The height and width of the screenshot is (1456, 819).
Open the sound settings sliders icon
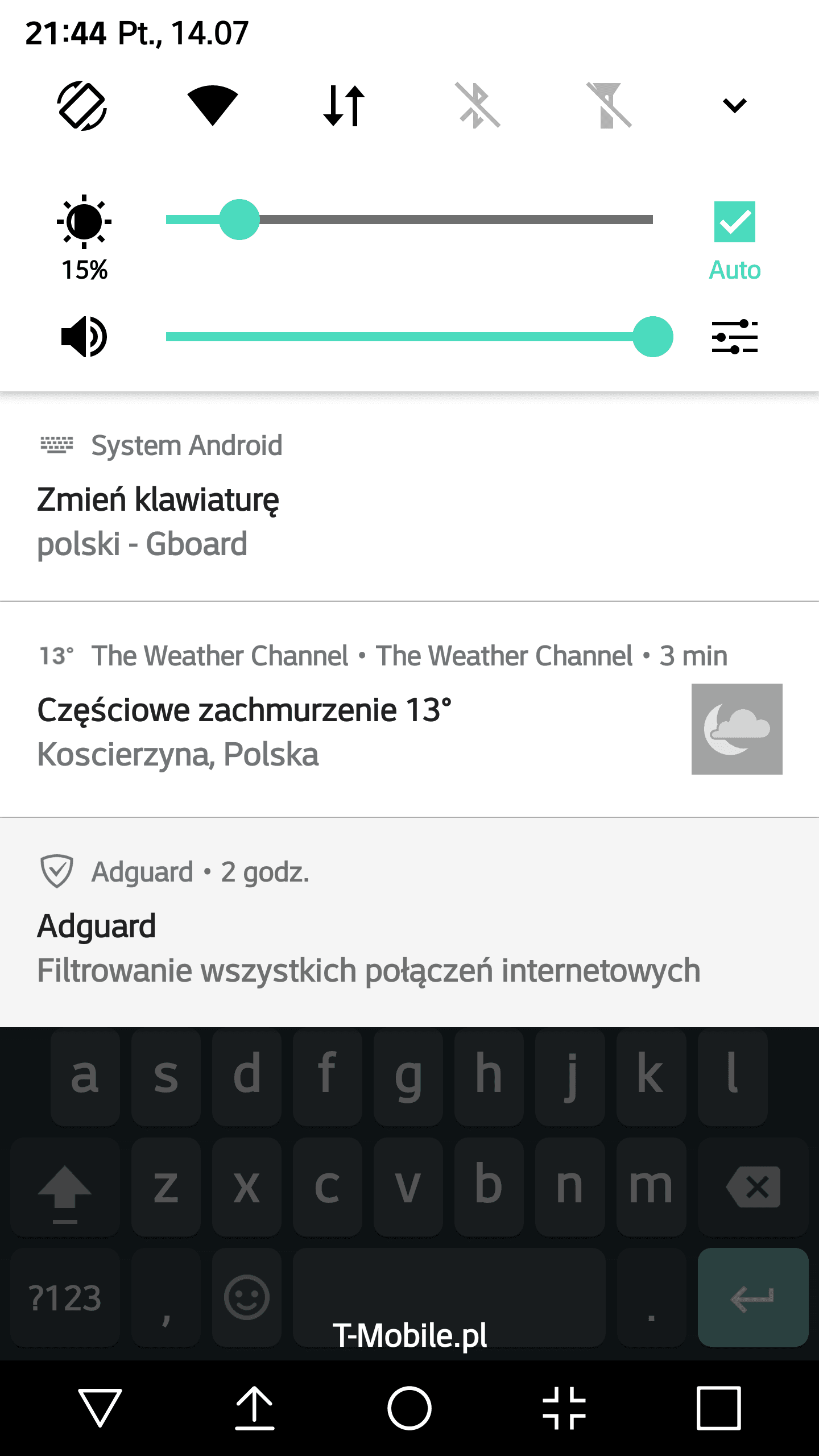(735, 337)
